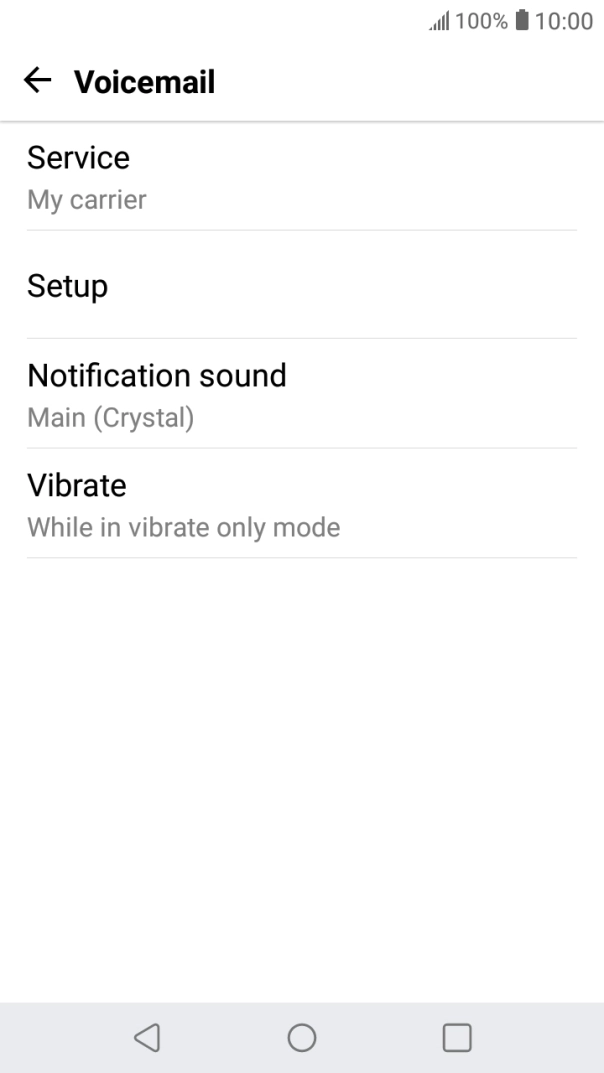The image size is (604, 1073).
Task: Open the Service setting
Action: point(300,177)
